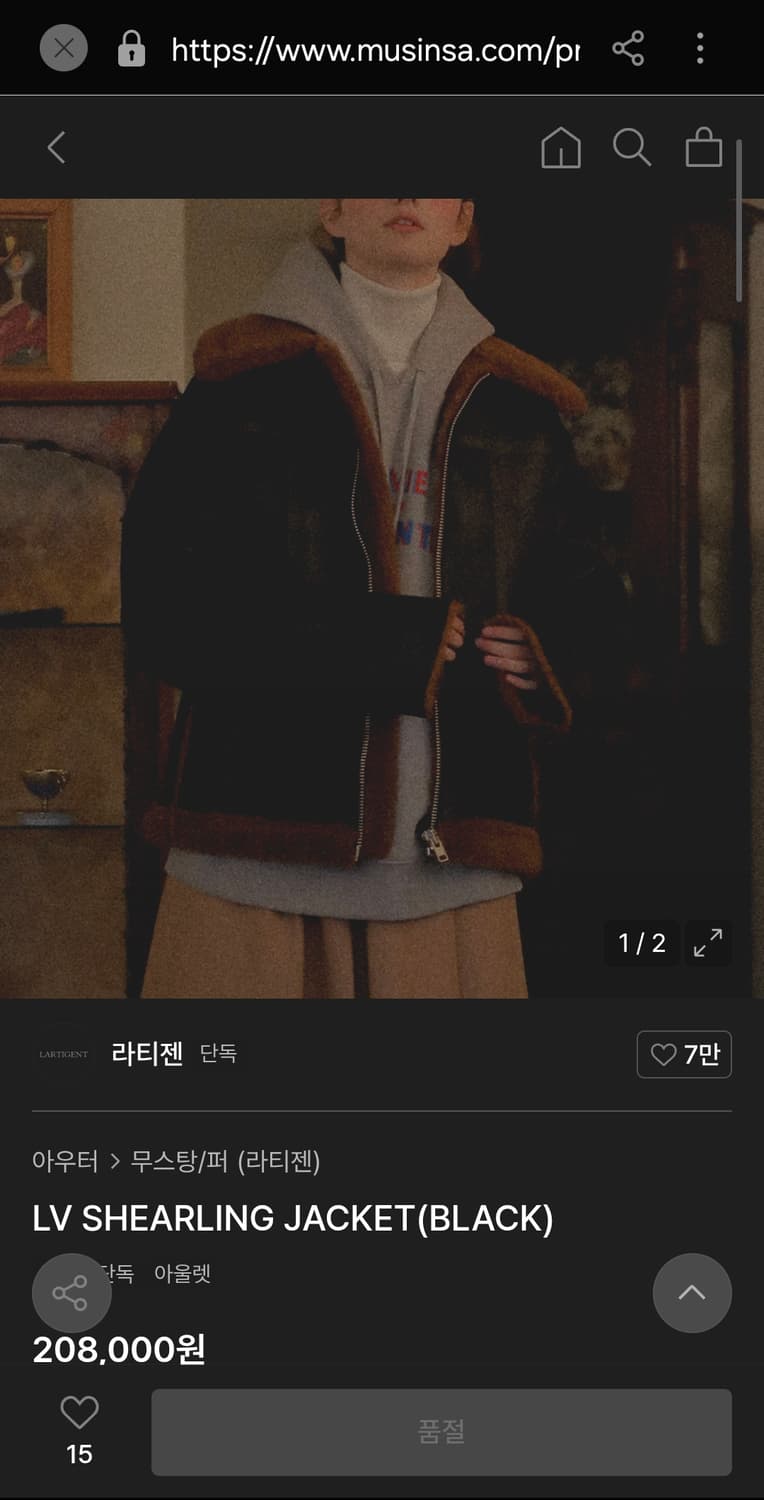This screenshot has height=1500, width=764.
Task: Open the search icon
Action: [x=632, y=148]
